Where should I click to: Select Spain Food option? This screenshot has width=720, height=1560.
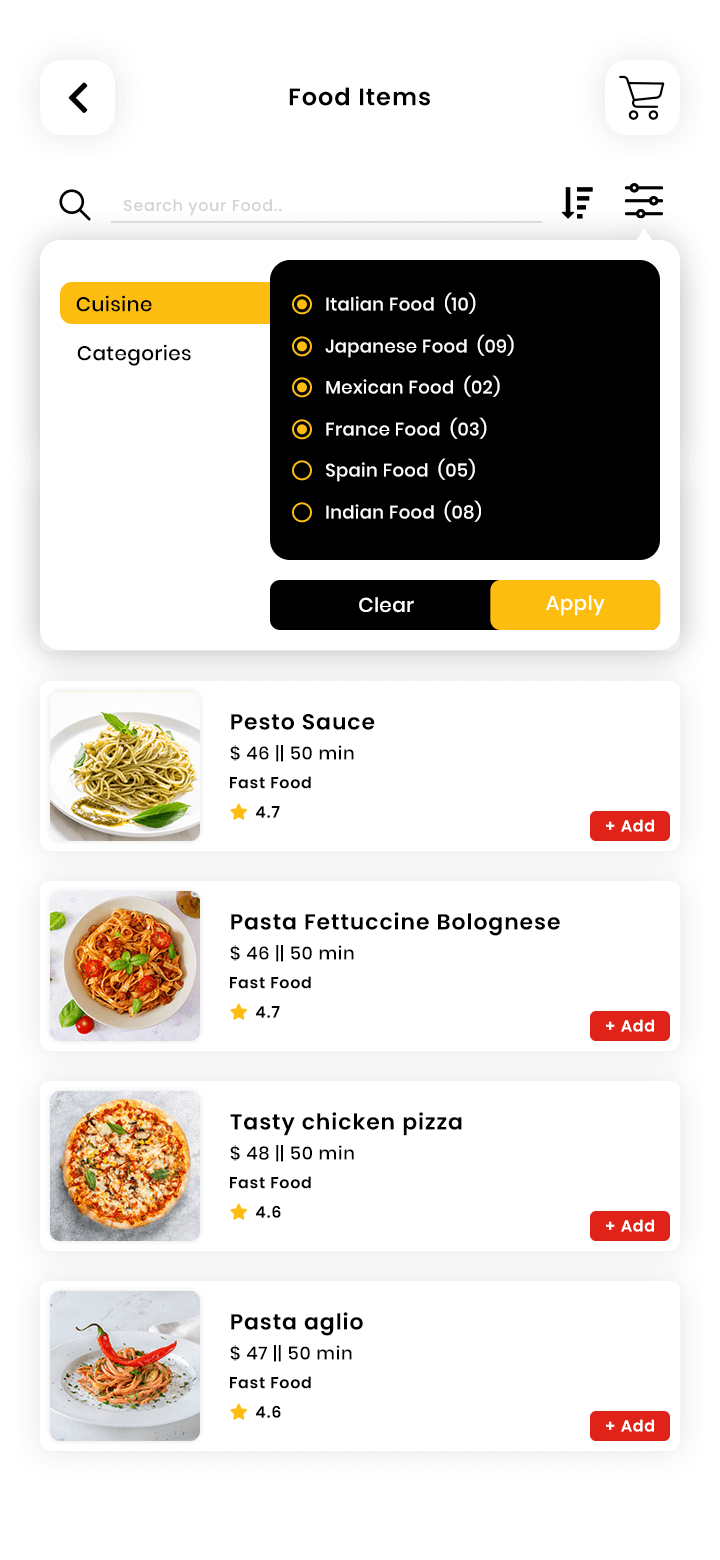[384, 470]
